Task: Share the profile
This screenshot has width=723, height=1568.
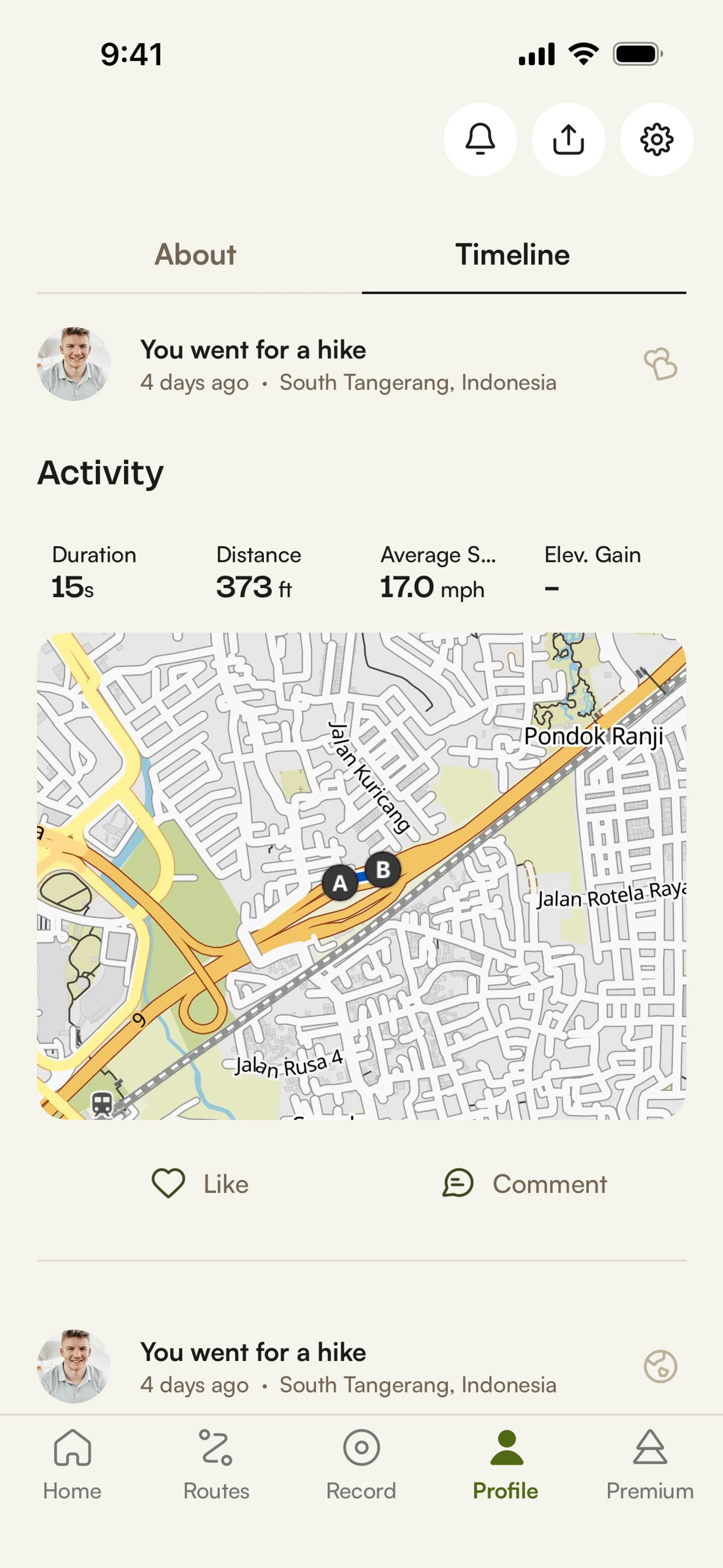Action: tap(568, 139)
